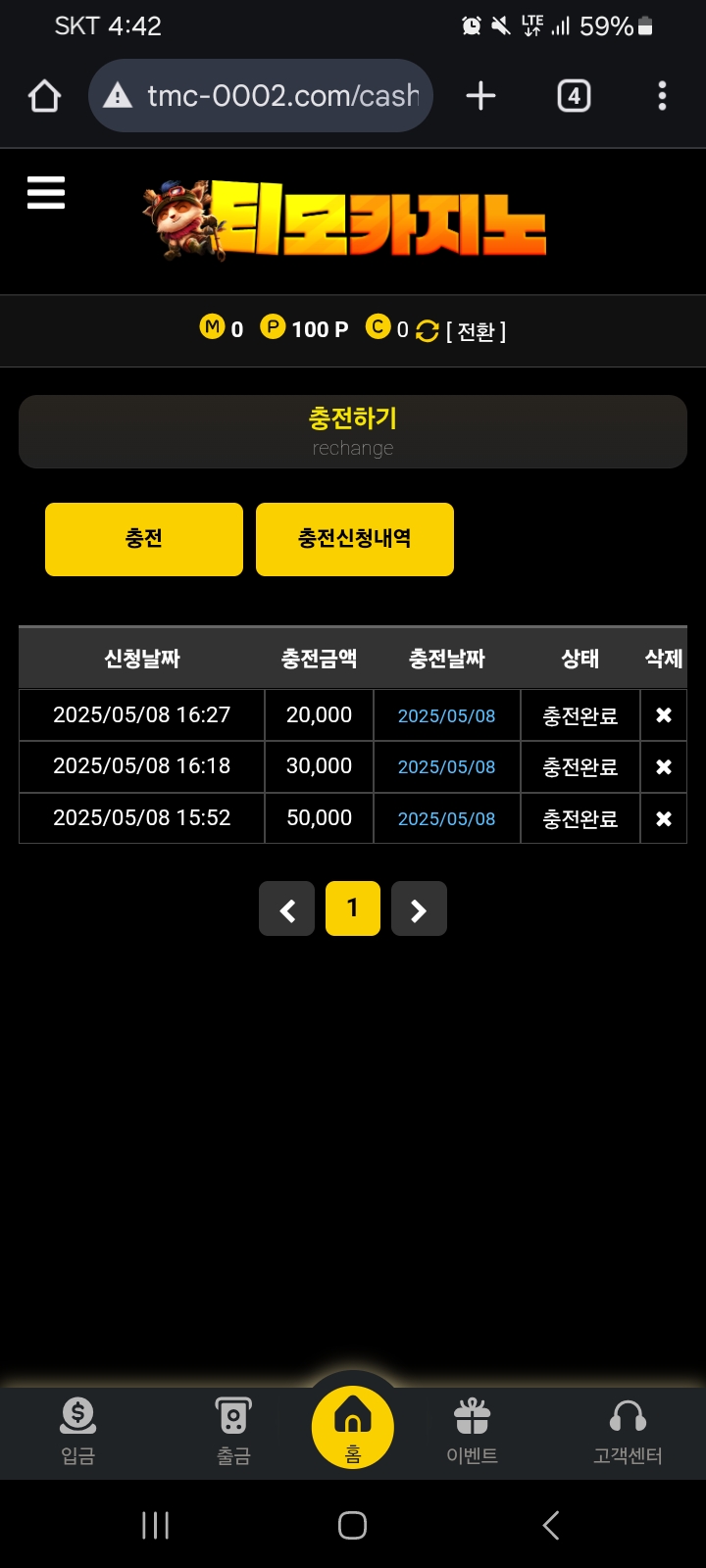Switch to the 입금 deposit tab
706x1568 pixels.
pyautogui.click(x=78, y=1431)
